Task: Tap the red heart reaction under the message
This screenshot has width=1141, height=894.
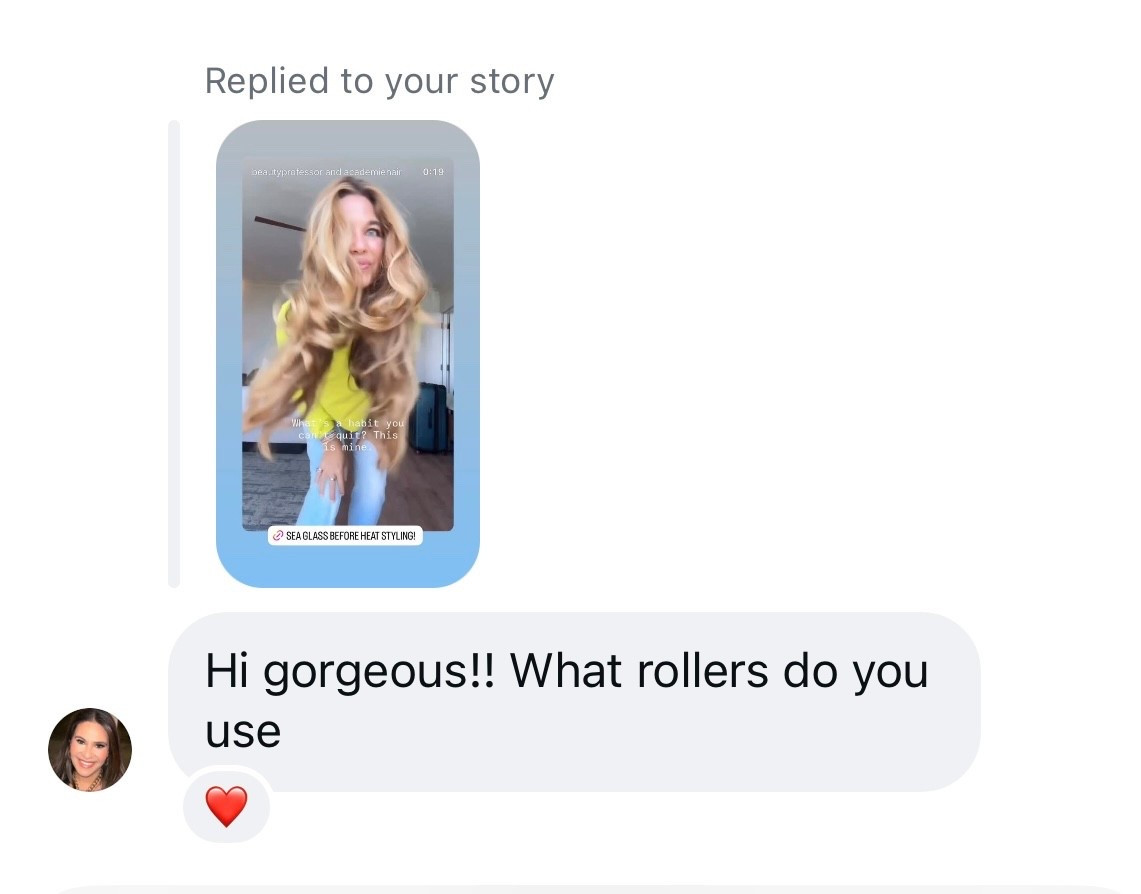Action: [x=226, y=807]
